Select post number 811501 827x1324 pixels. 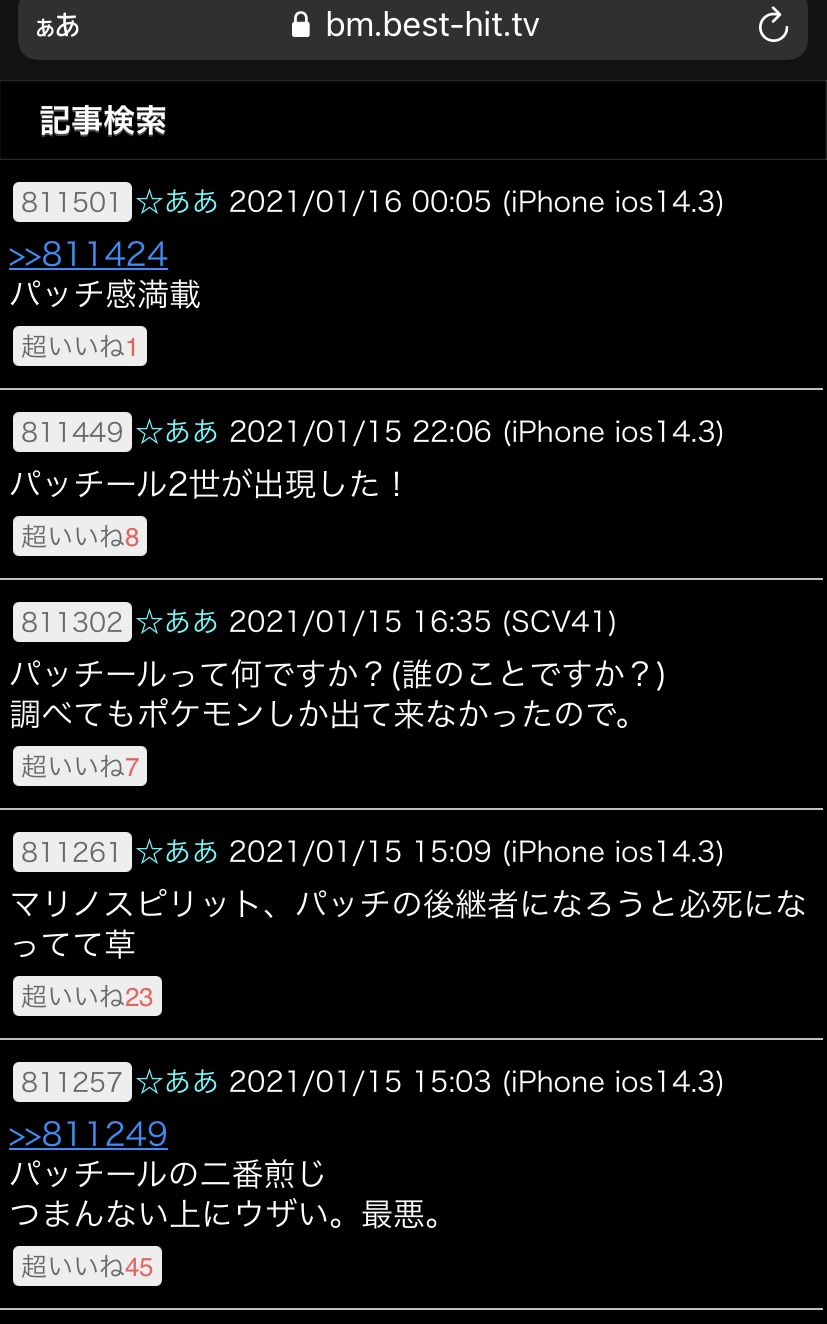point(72,203)
